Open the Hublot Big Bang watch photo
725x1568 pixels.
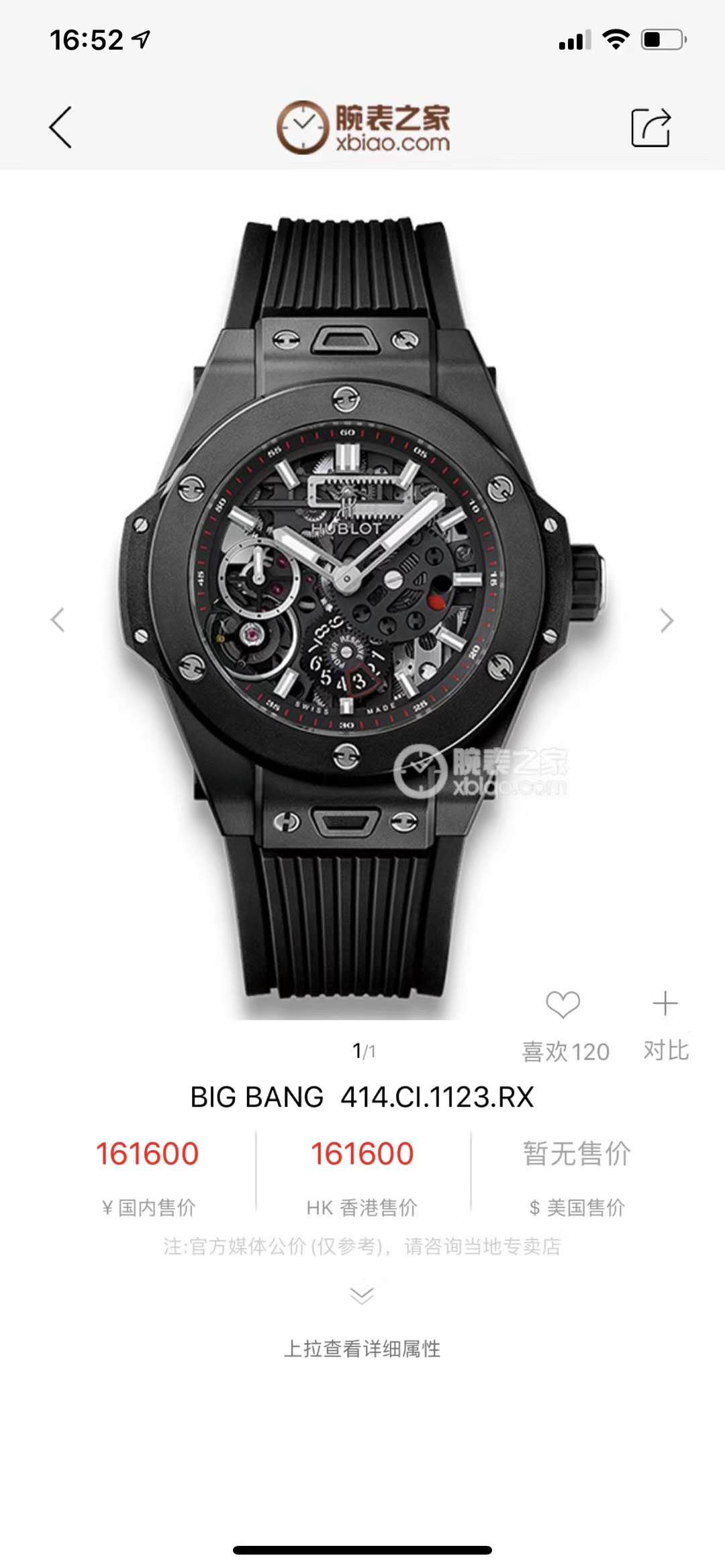pyautogui.click(x=362, y=604)
